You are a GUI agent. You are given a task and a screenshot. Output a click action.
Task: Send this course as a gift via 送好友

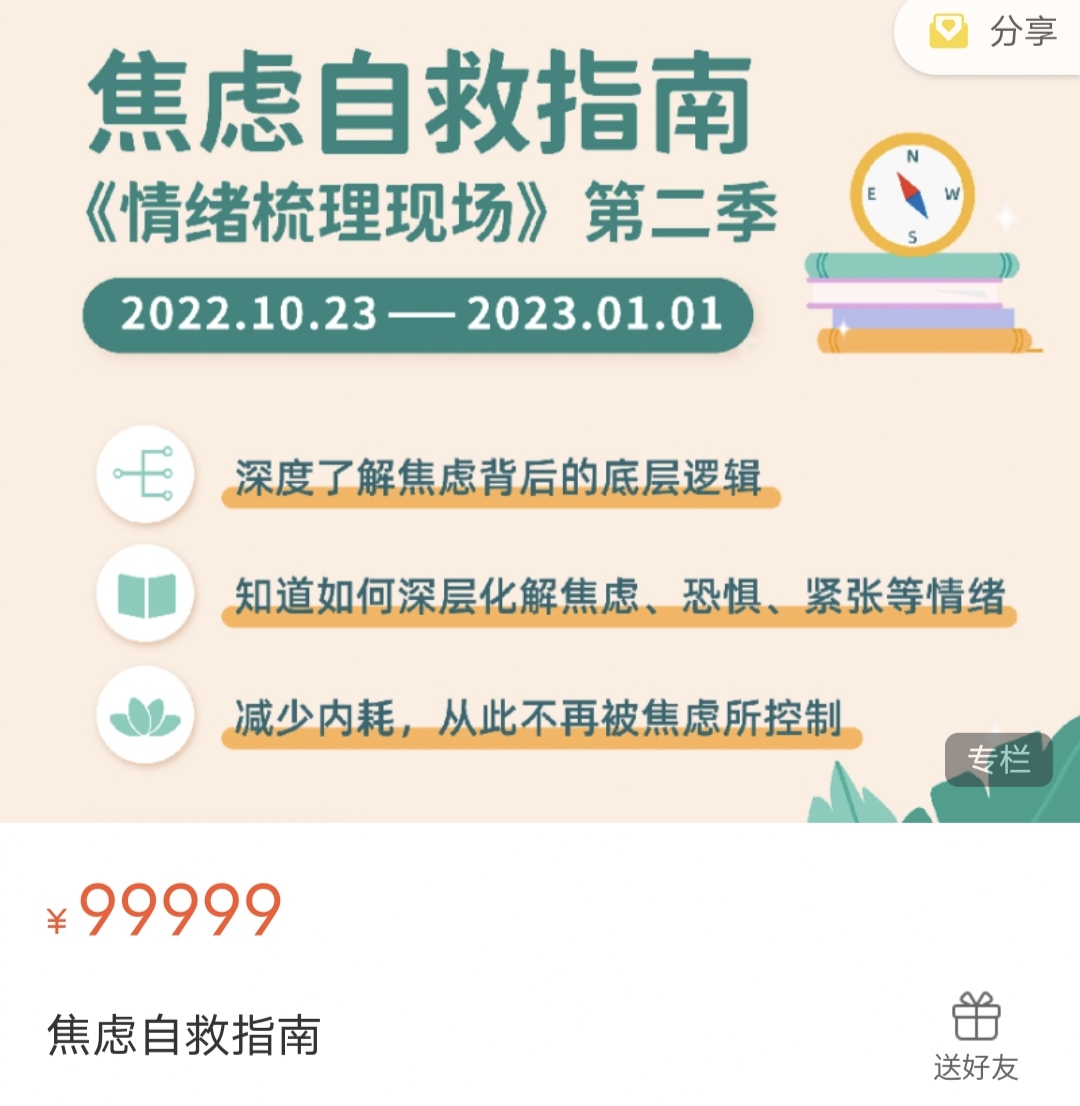coord(975,1036)
